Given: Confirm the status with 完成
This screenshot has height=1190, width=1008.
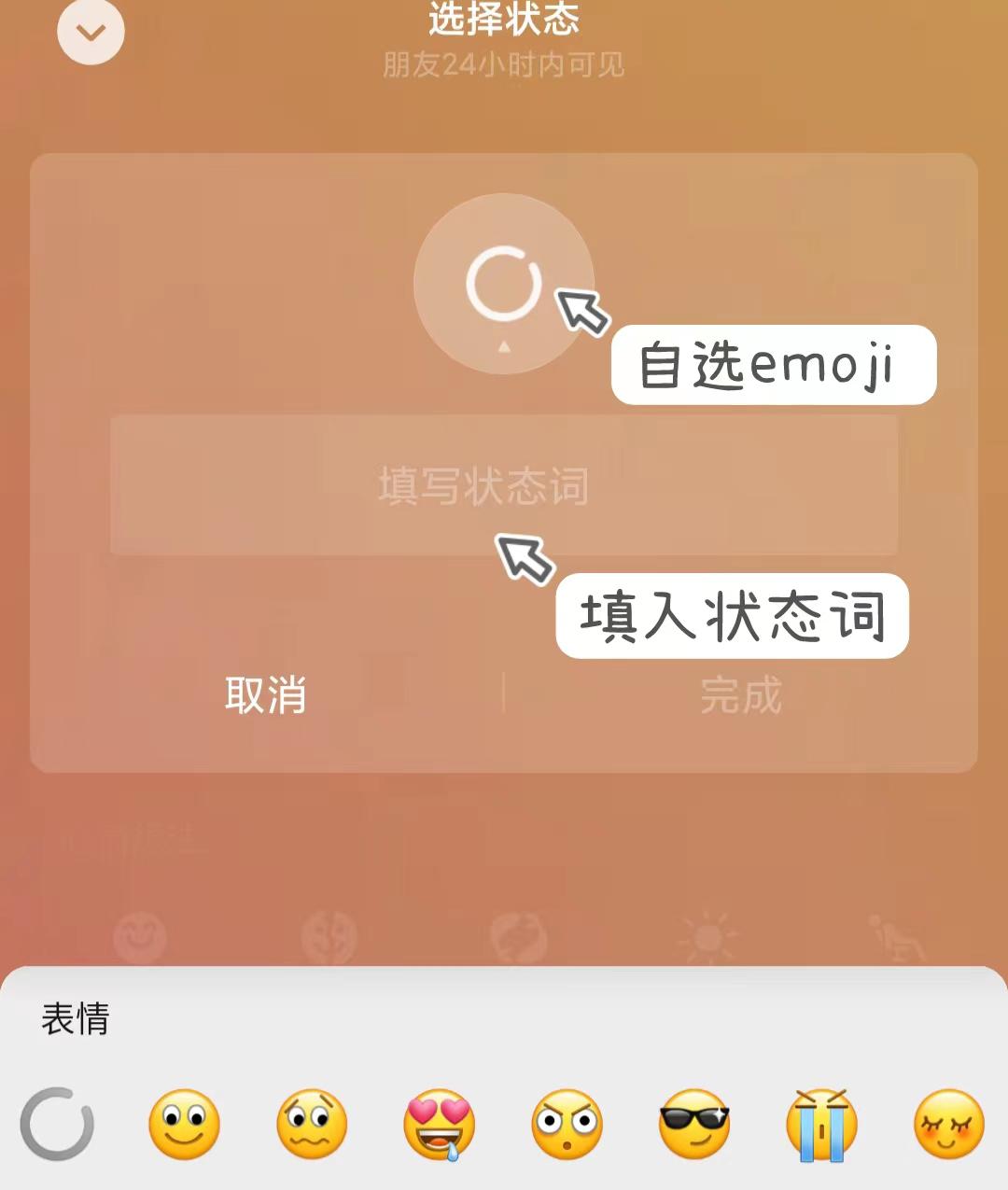Looking at the screenshot, I should point(741,695).
